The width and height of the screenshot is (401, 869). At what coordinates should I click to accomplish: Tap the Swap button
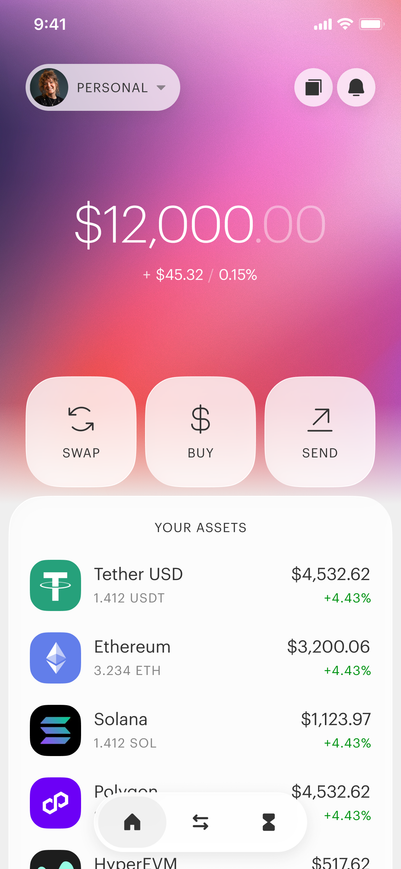coord(81,432)
